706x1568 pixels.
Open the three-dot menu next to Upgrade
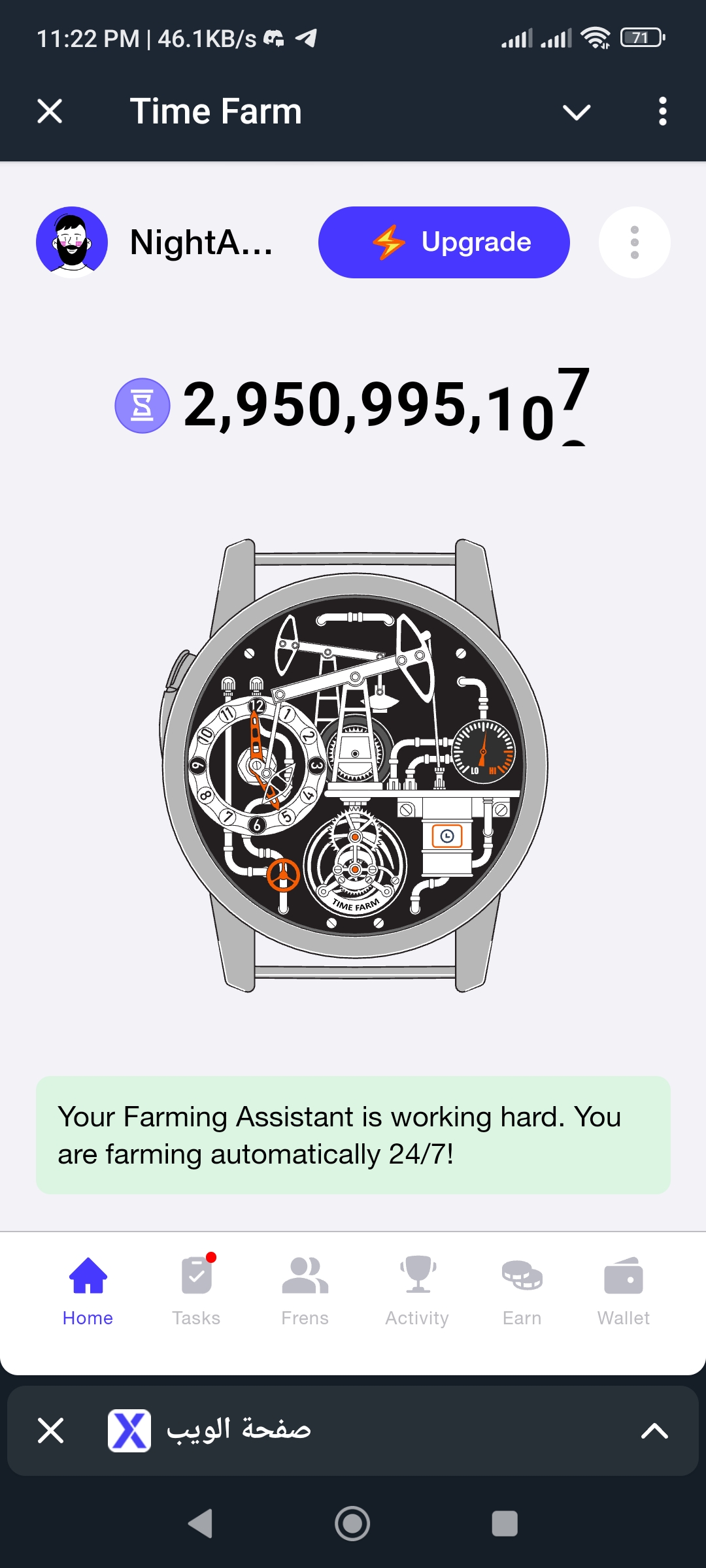point(634,242)
